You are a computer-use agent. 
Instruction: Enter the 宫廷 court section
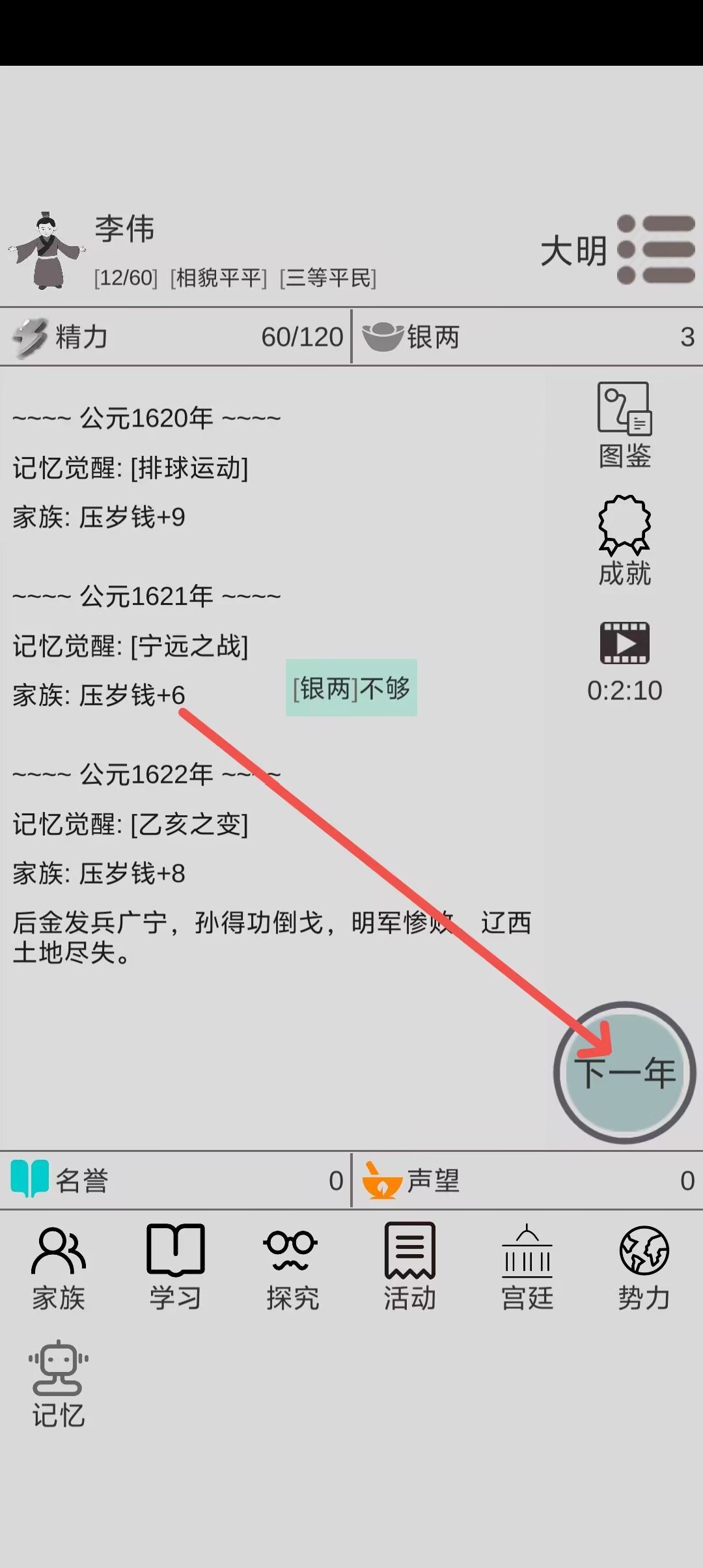point(527,1268)
